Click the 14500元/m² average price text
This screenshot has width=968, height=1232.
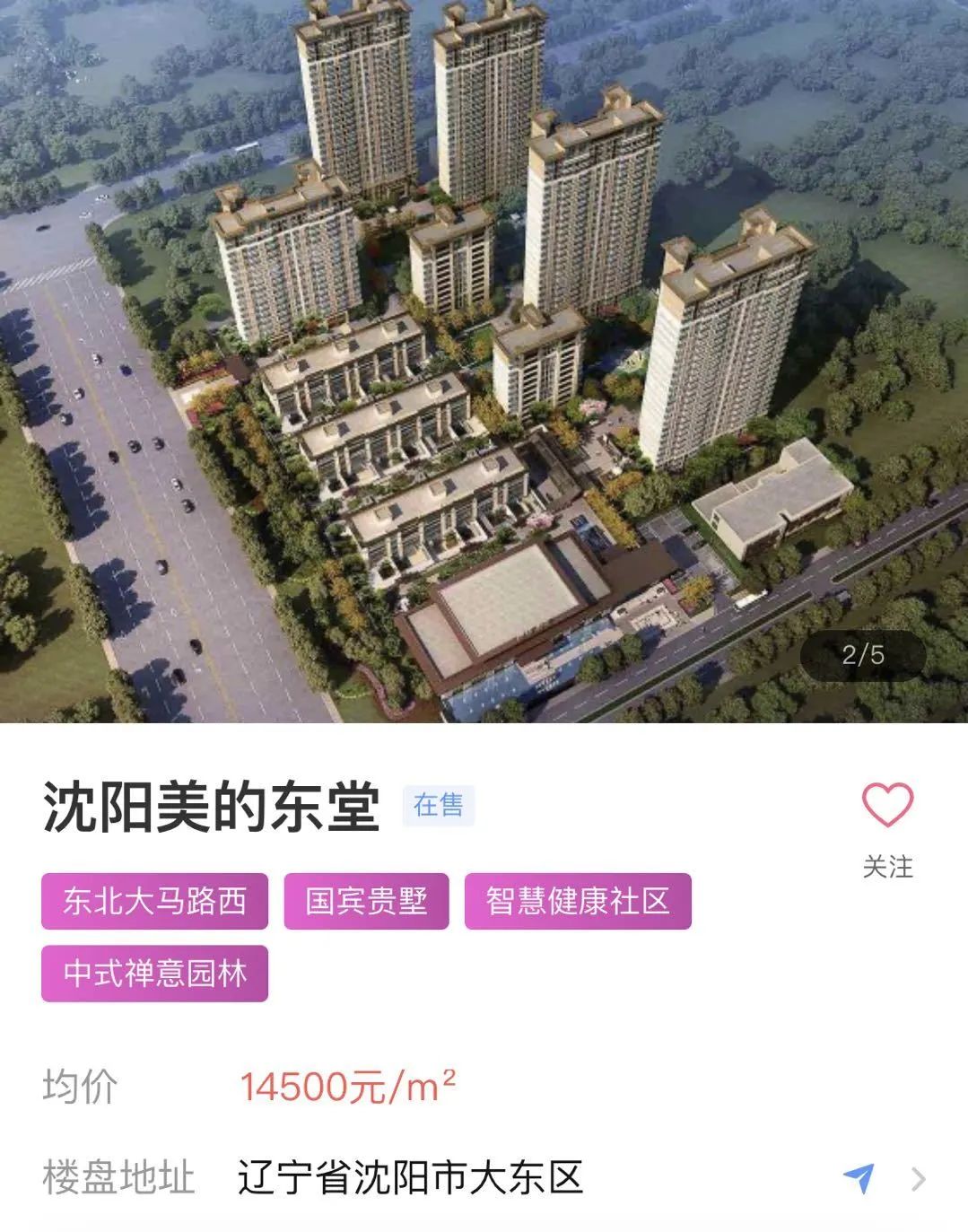click(350, 1086)
